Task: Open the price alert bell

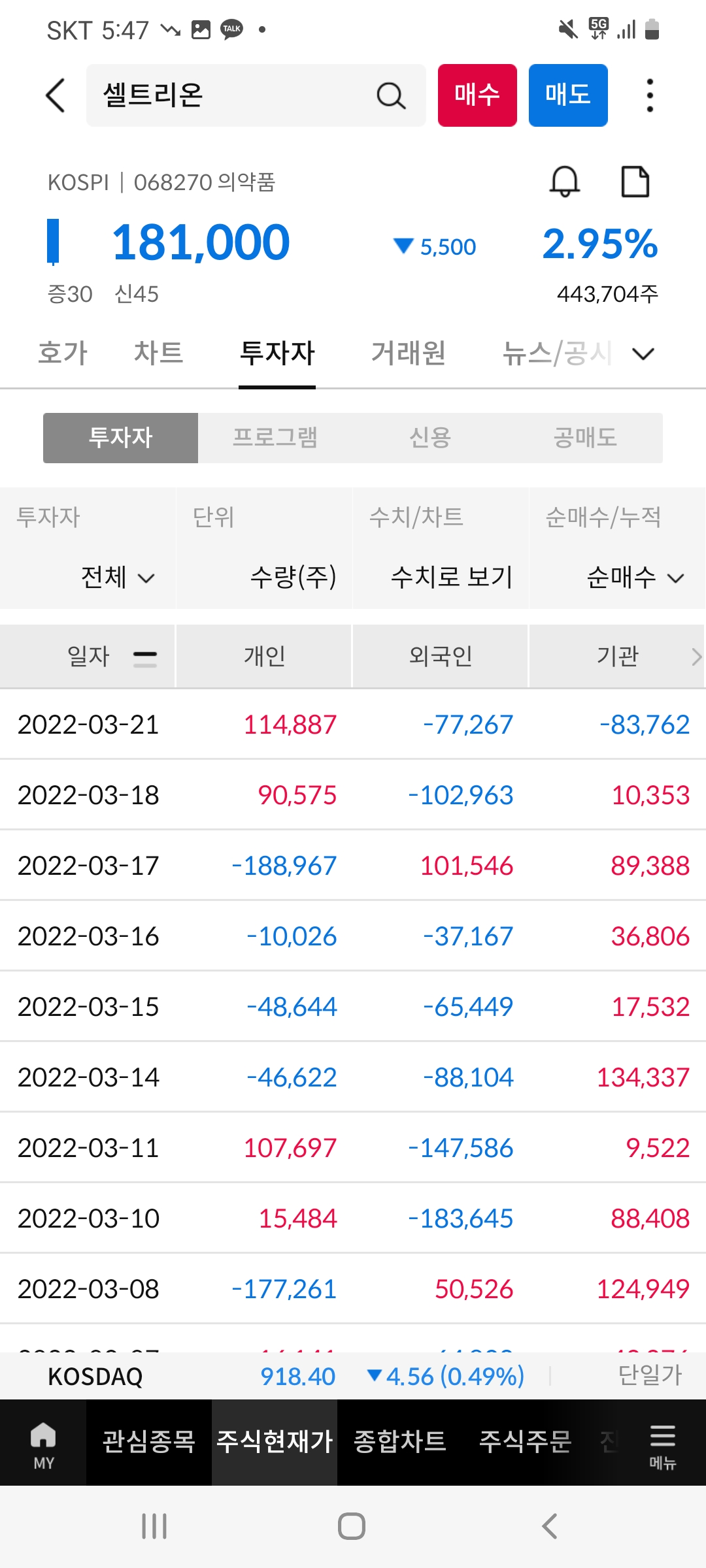Action: (x=565, y=181)
